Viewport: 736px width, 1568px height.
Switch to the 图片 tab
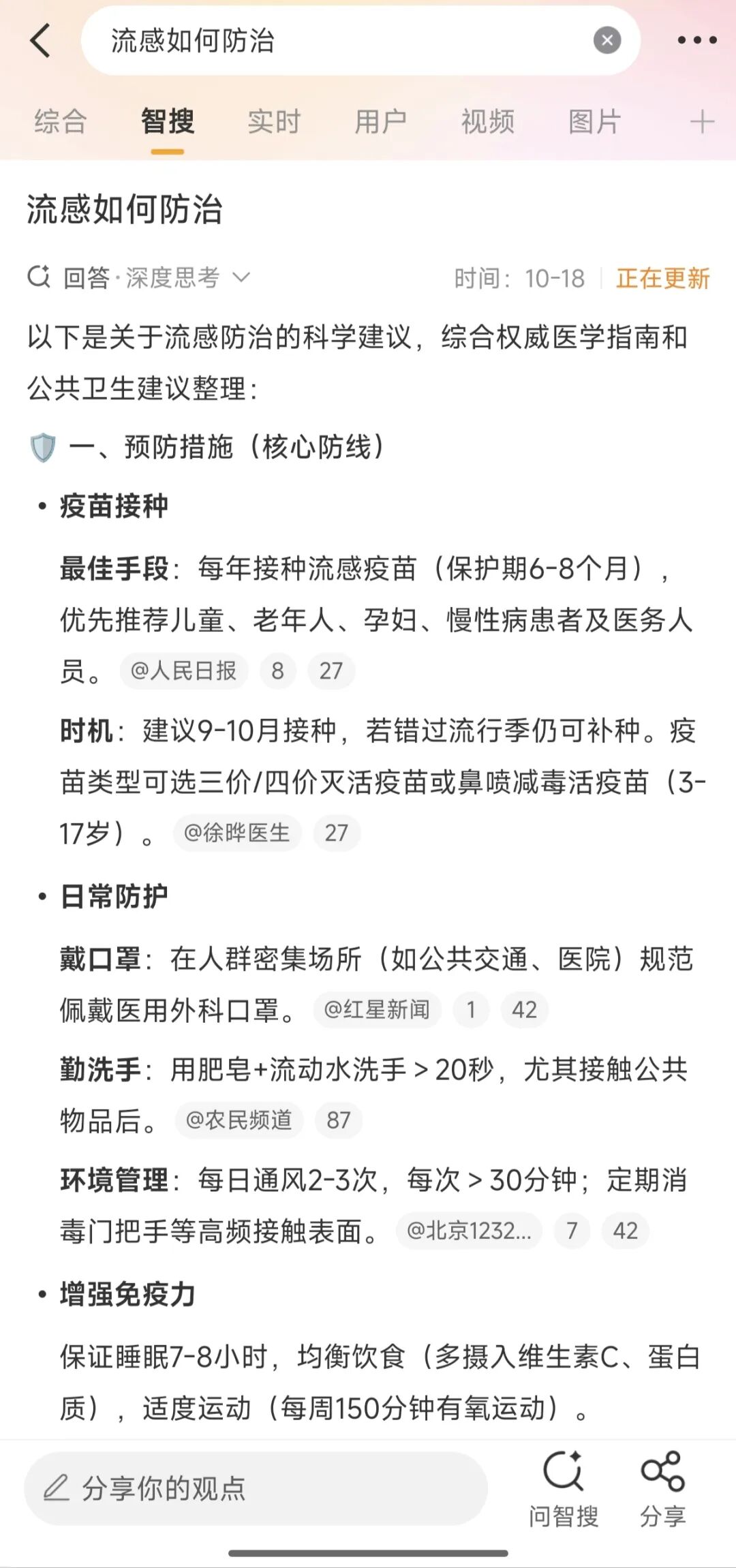click(x=594, y=122)
